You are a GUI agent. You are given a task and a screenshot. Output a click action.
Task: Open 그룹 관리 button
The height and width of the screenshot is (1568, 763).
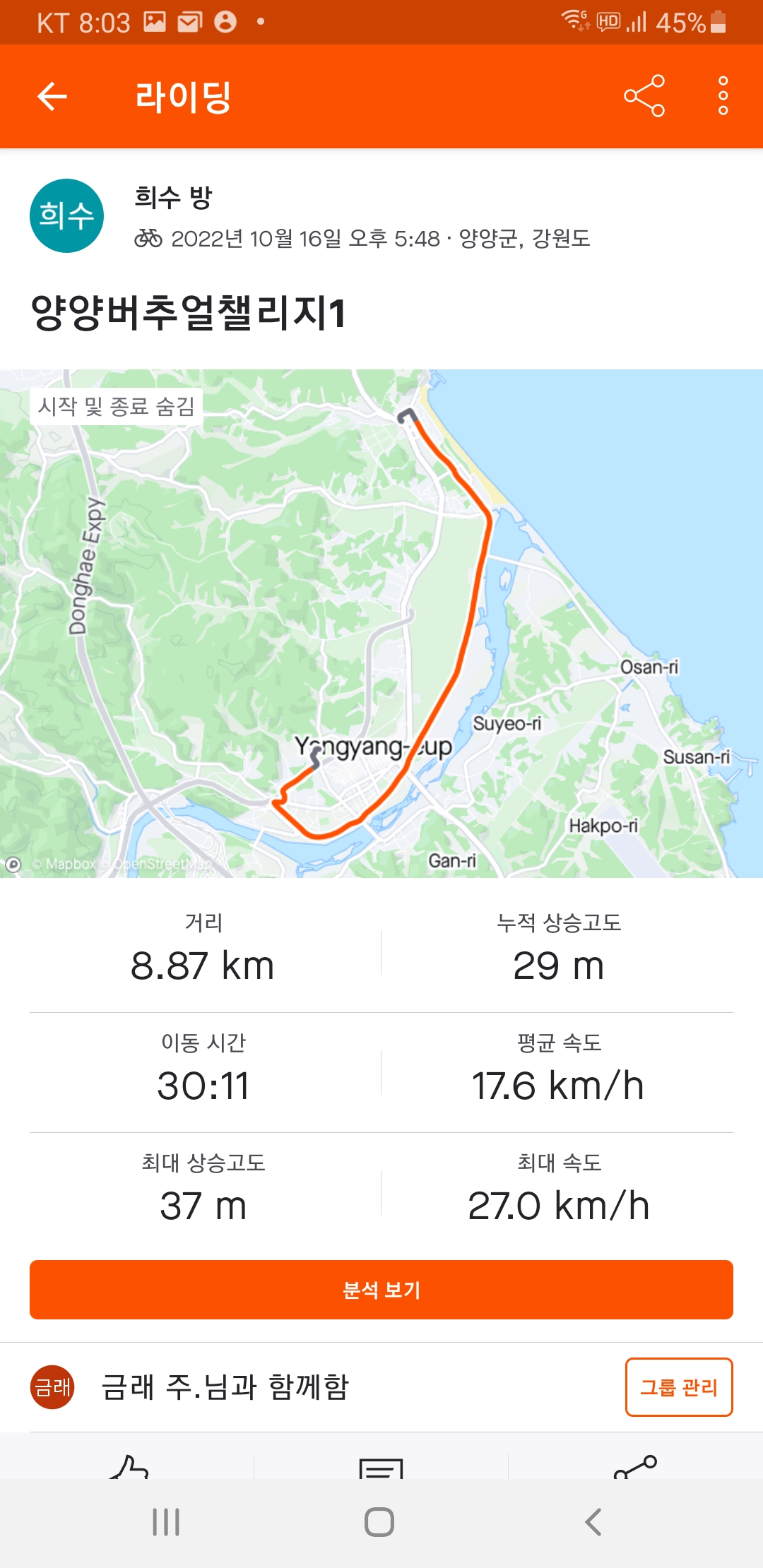coord(678,1387)
